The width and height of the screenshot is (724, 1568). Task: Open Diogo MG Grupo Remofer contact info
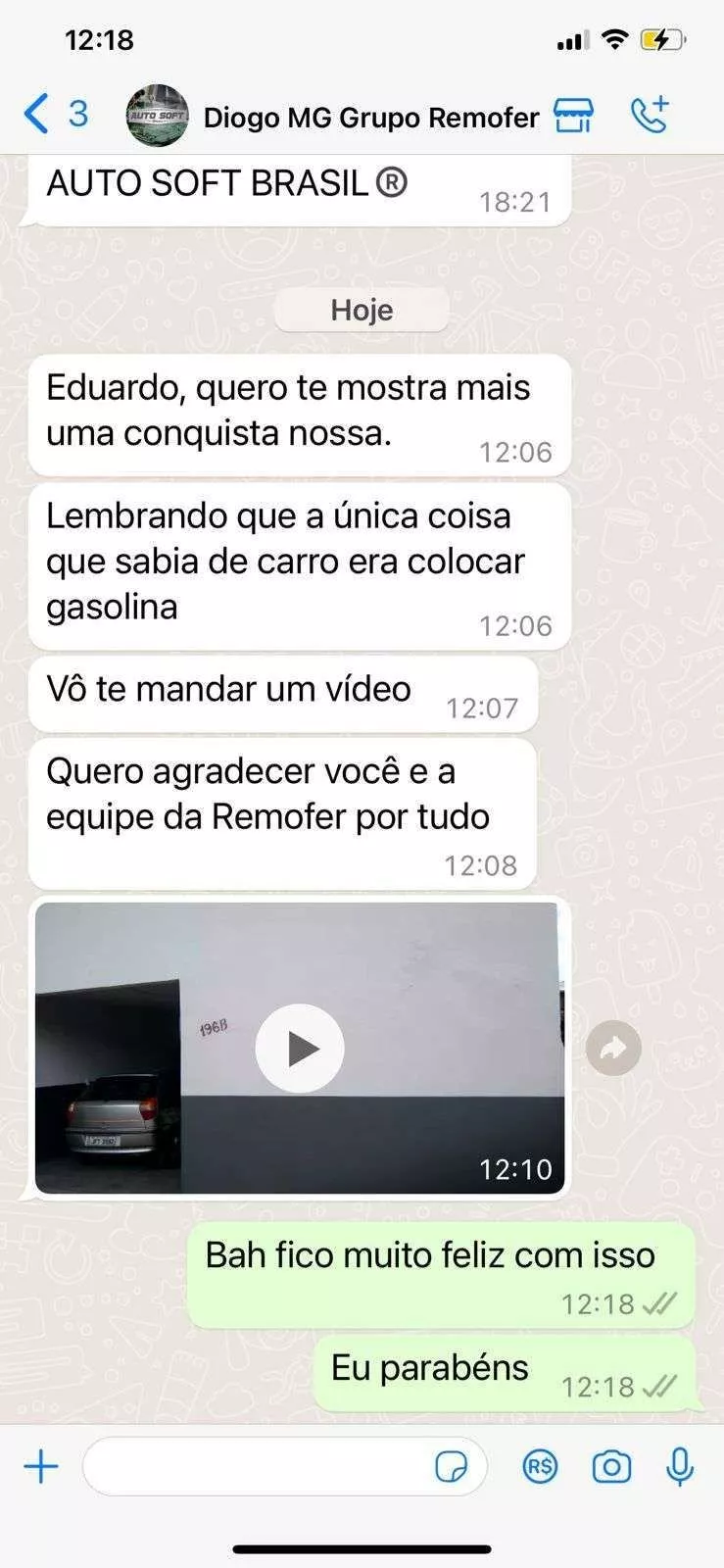tap(370, 118)
